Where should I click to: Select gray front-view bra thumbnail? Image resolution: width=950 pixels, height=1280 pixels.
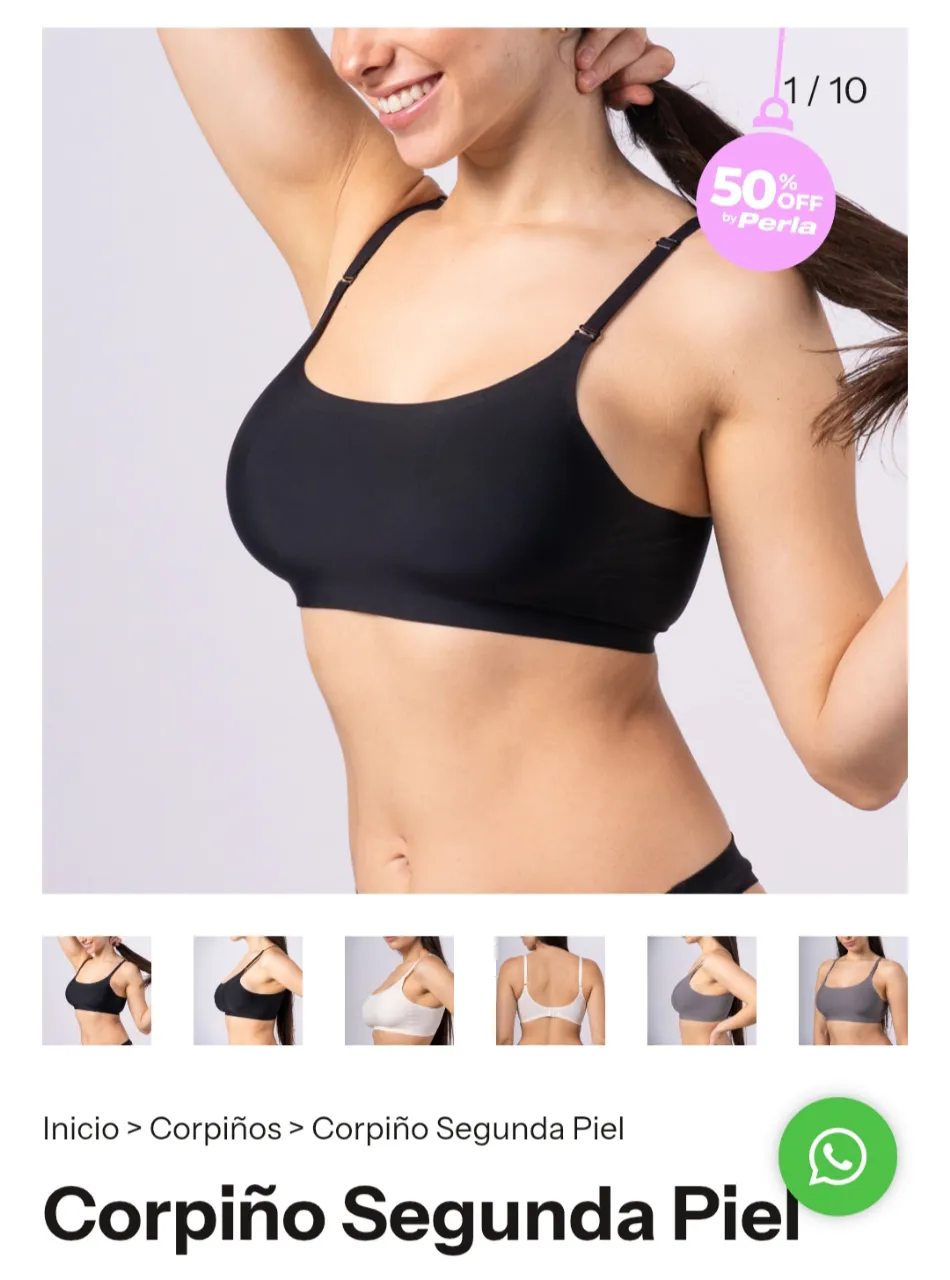click(852, 990)
